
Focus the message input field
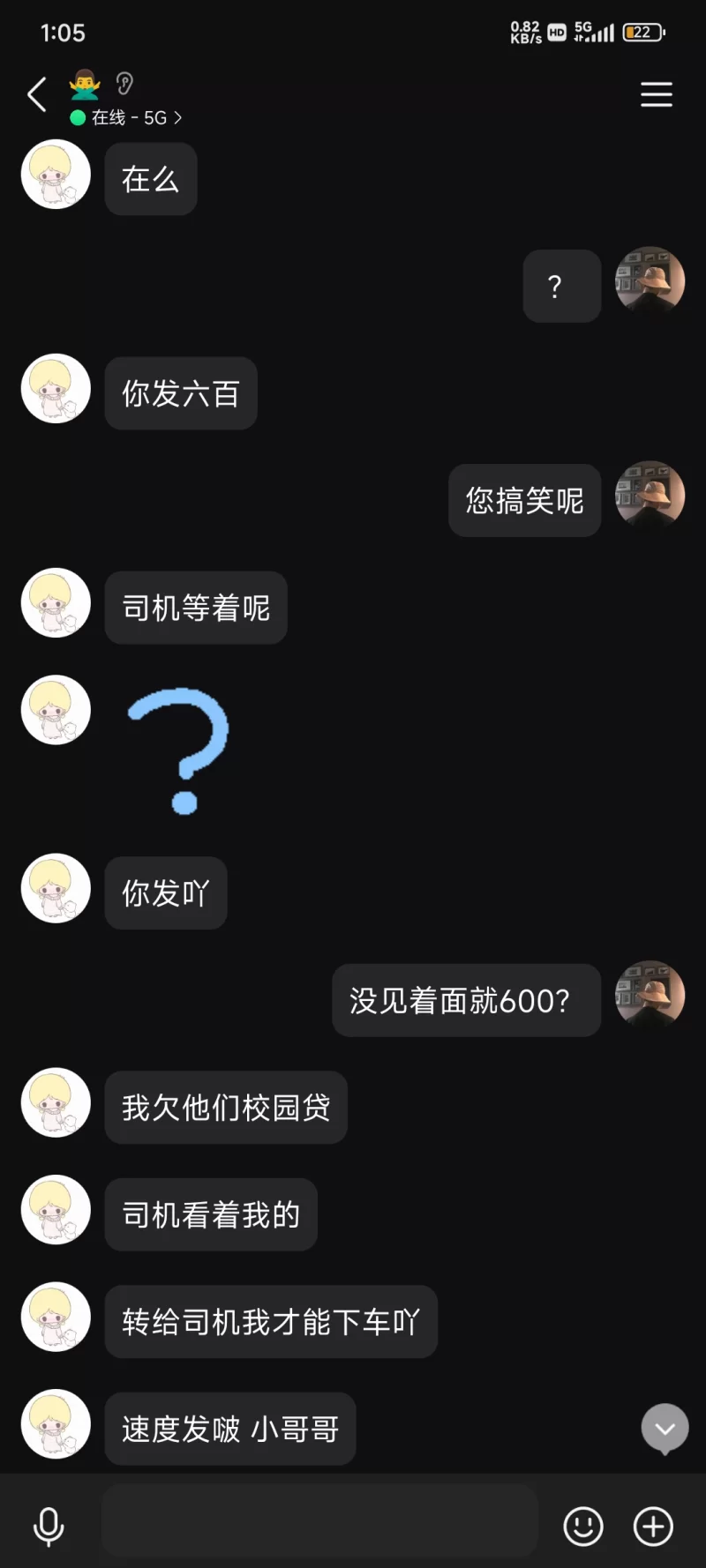(319, 1520)
